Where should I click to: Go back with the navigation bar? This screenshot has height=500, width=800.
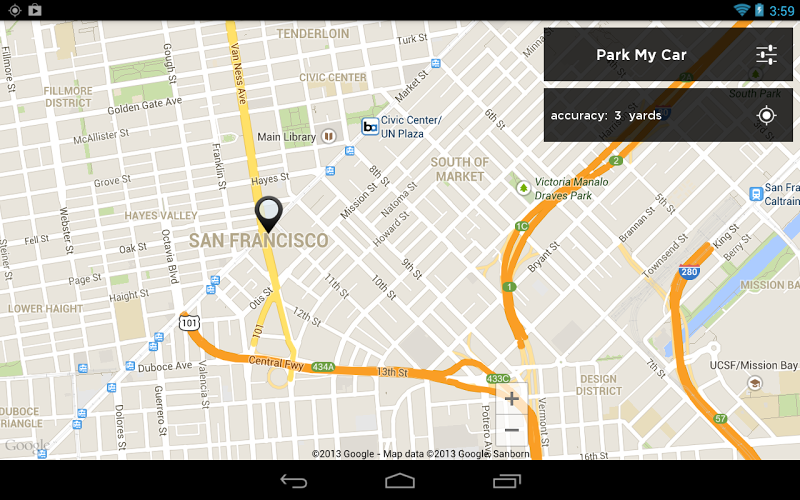[x=293, y=481]
